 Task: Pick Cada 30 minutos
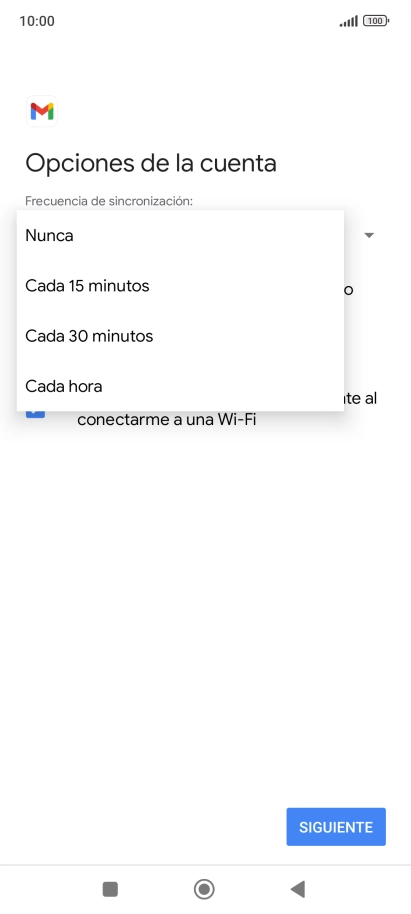(180, 336)
